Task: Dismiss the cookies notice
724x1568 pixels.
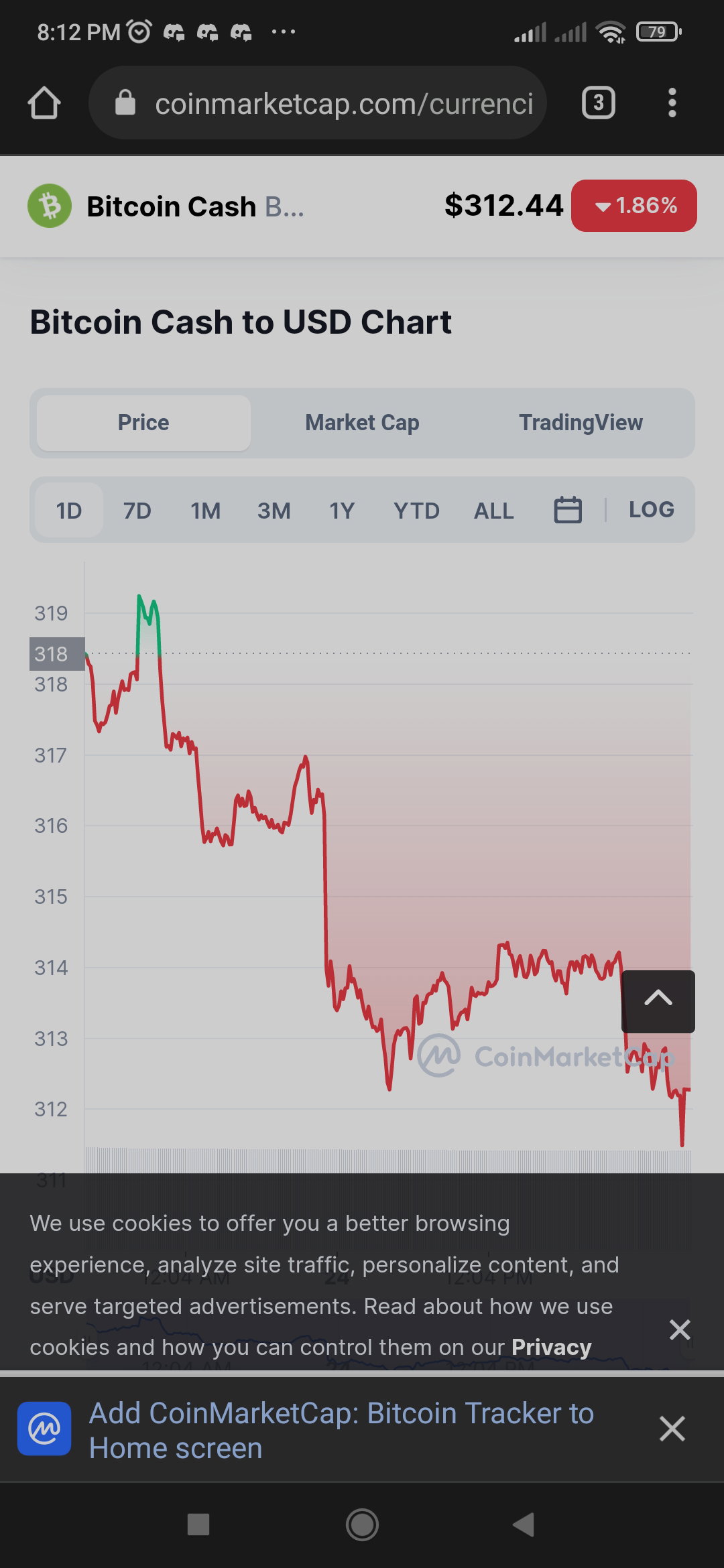Action: [680, 1329]
